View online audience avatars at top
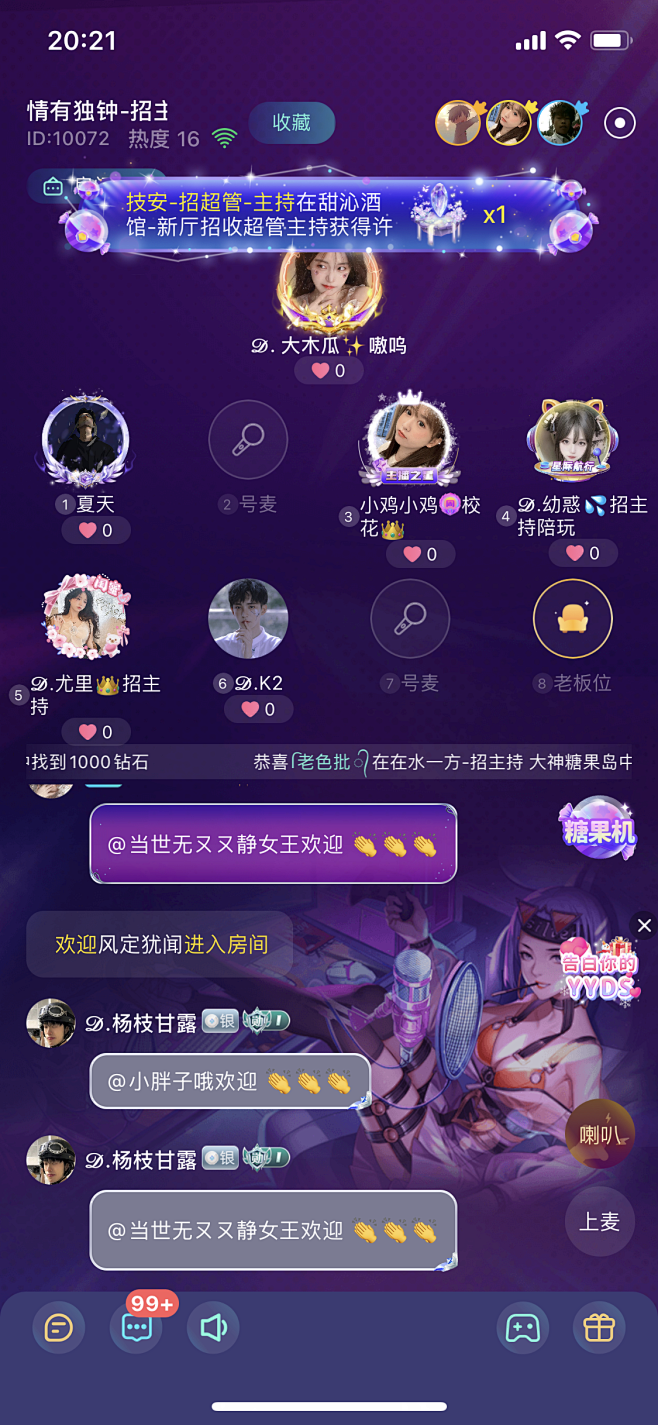The width and height of the screenshot is (658, 1425). point(510,123)
